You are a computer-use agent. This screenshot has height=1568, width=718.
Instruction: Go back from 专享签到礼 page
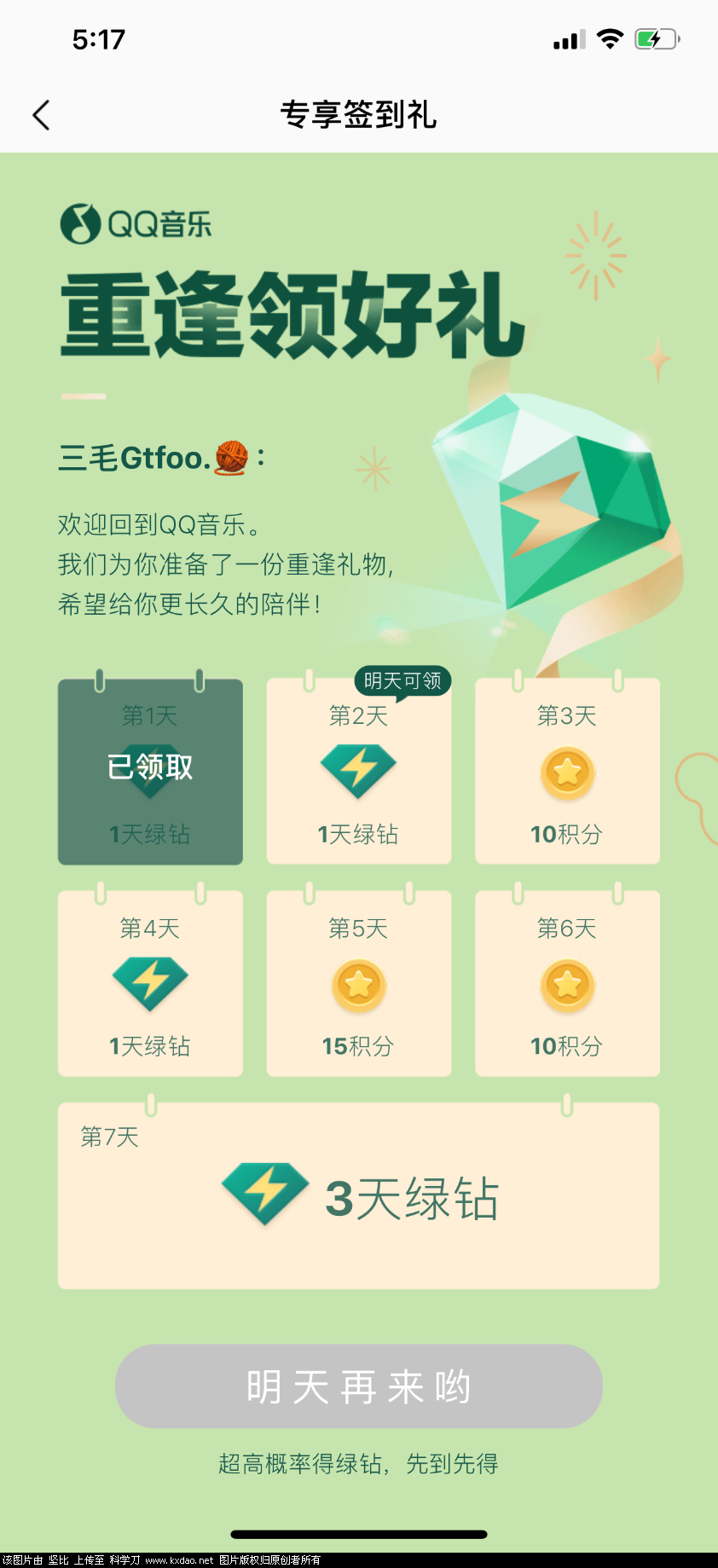[x=41, y=115]
